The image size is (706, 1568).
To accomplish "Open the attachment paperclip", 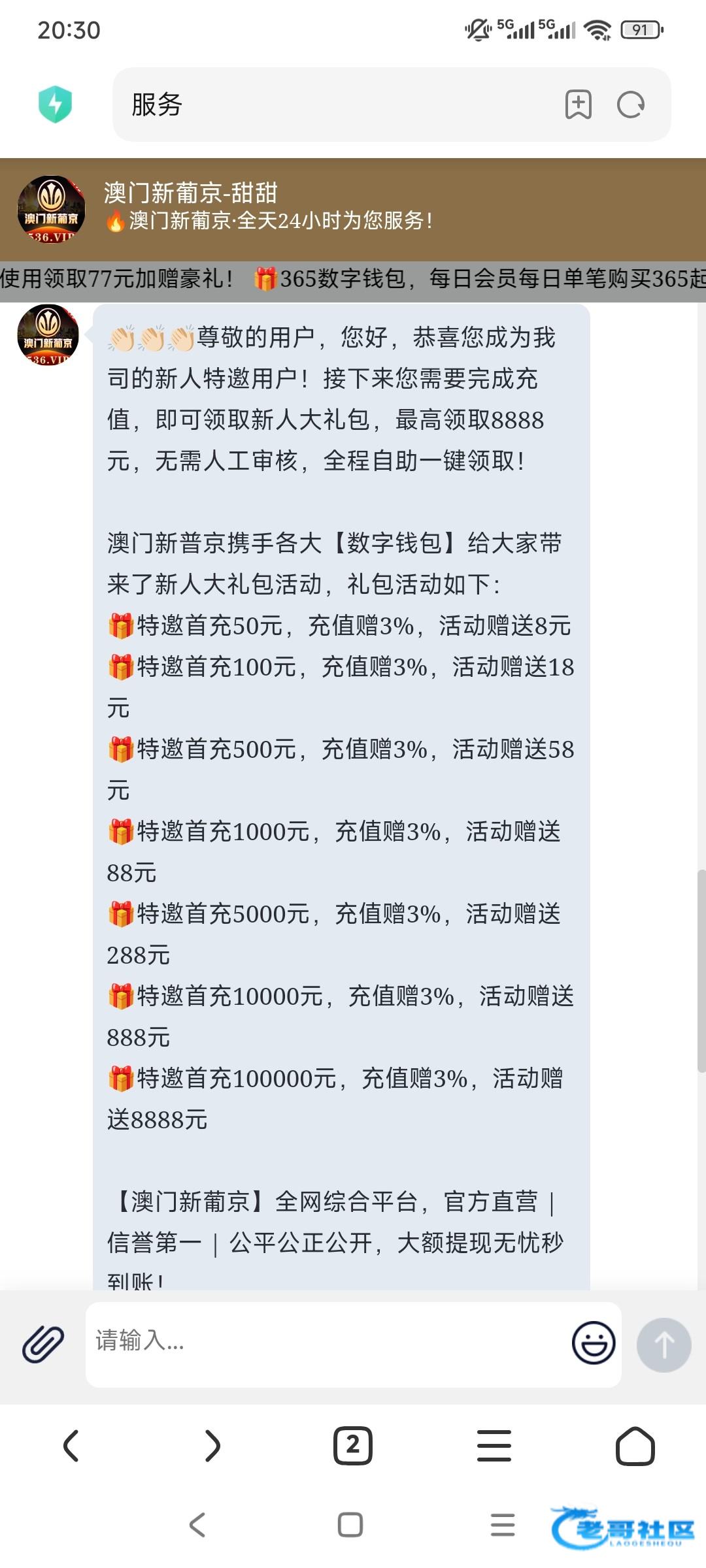I will coord(43,1344).
